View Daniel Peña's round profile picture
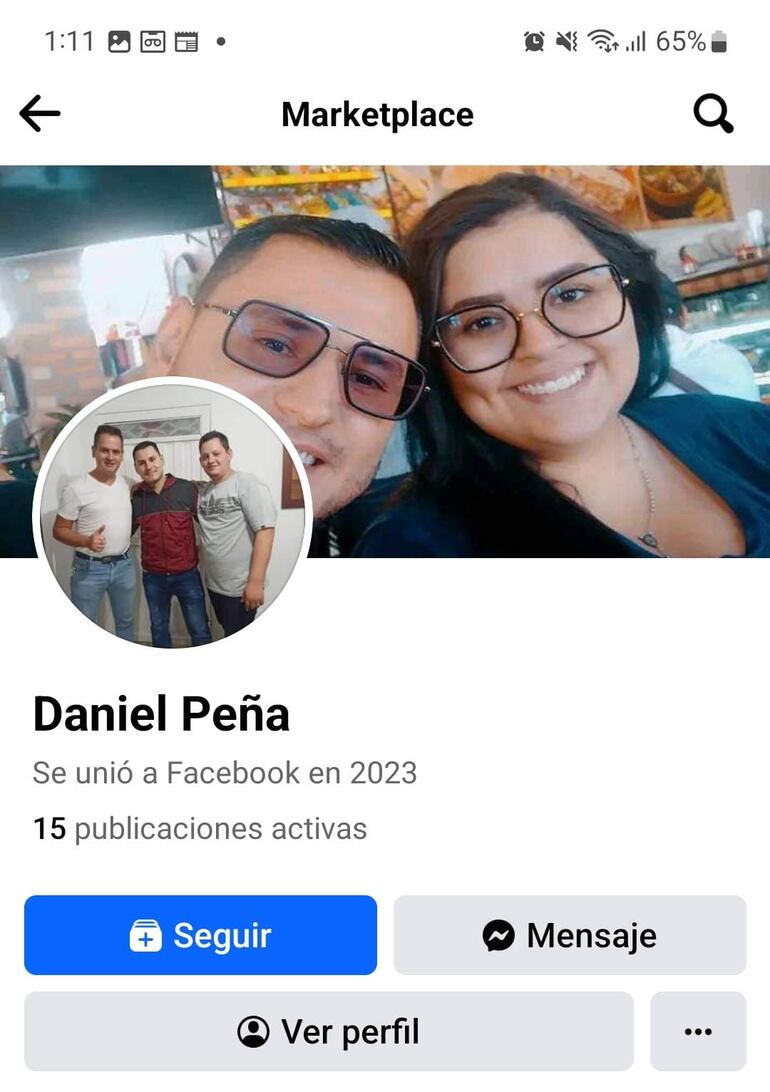 tap(172, 516)
